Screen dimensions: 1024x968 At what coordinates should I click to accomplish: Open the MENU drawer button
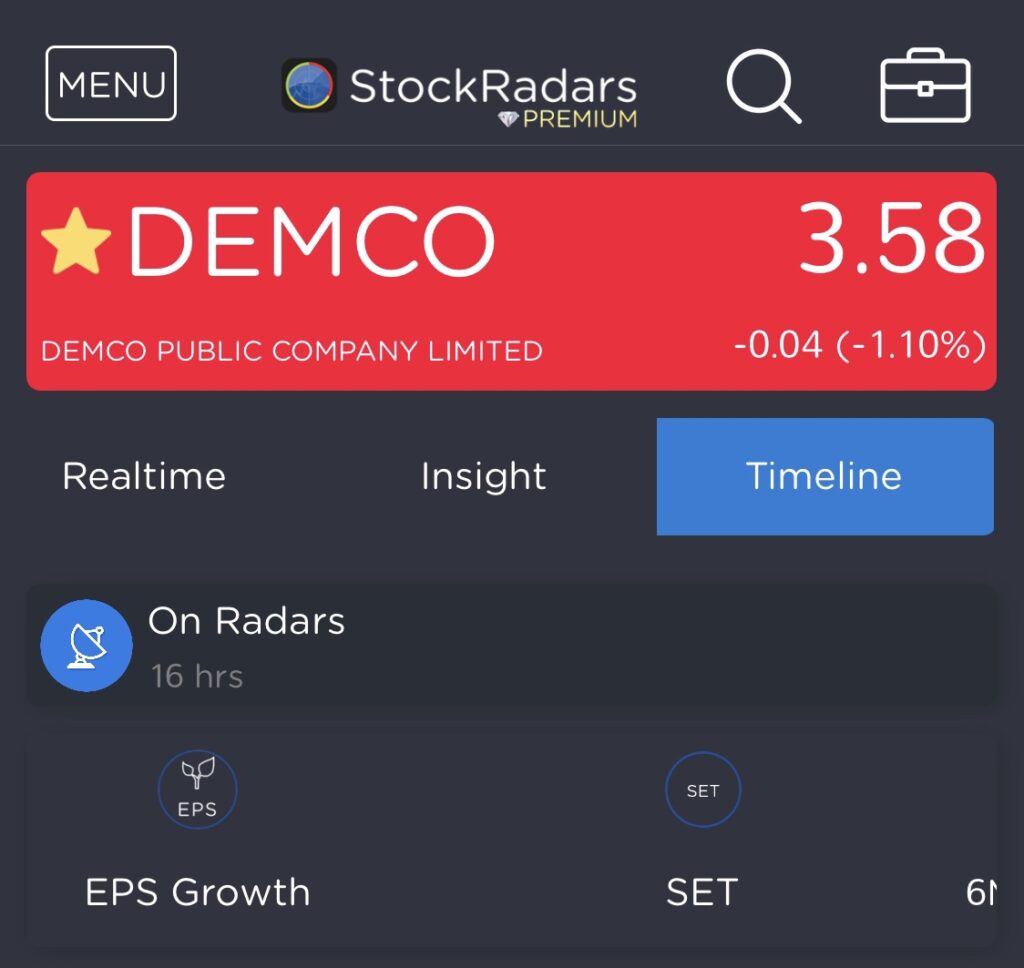tap(111, 84)
